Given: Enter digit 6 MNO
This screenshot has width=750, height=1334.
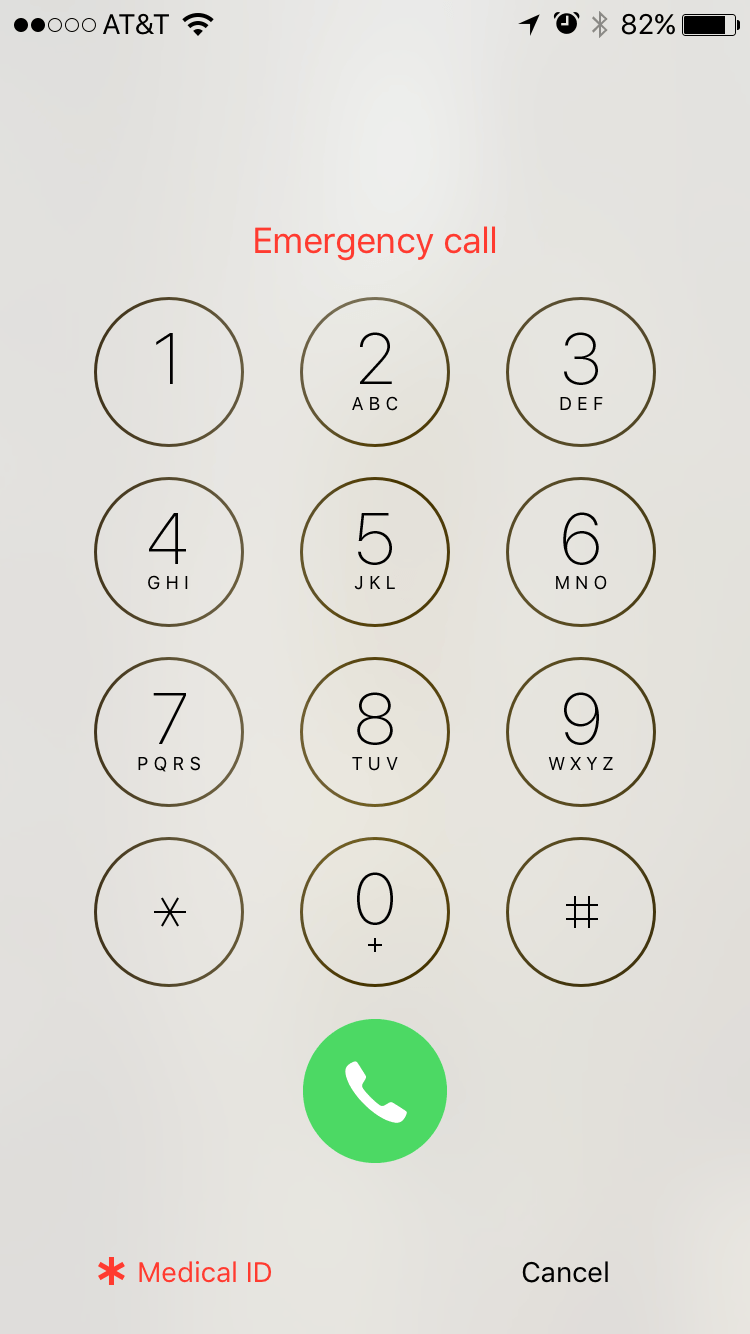Looking at the screenshot, I should pos(581,552).
